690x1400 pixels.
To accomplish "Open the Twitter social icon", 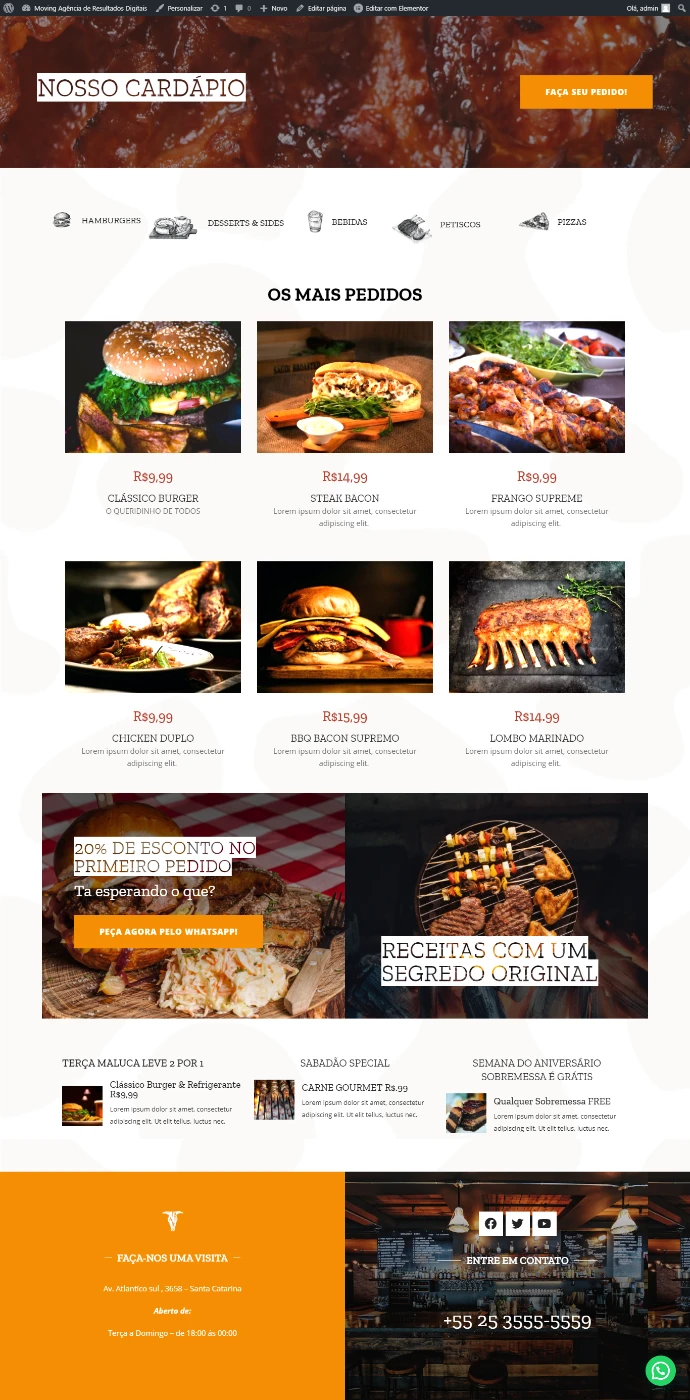I will (517, 1224).
